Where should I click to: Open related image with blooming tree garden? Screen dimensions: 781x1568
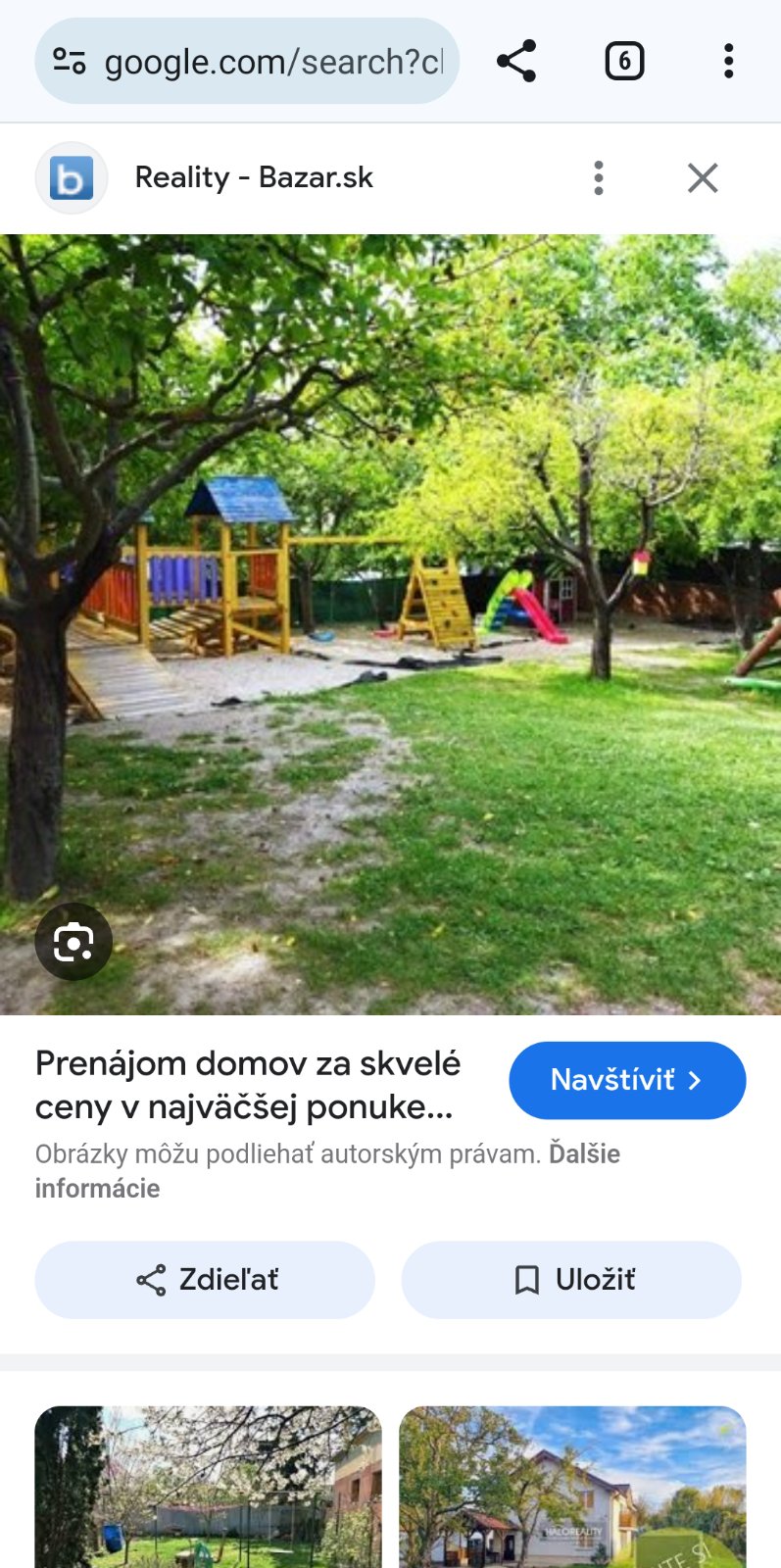(208, 1487)
